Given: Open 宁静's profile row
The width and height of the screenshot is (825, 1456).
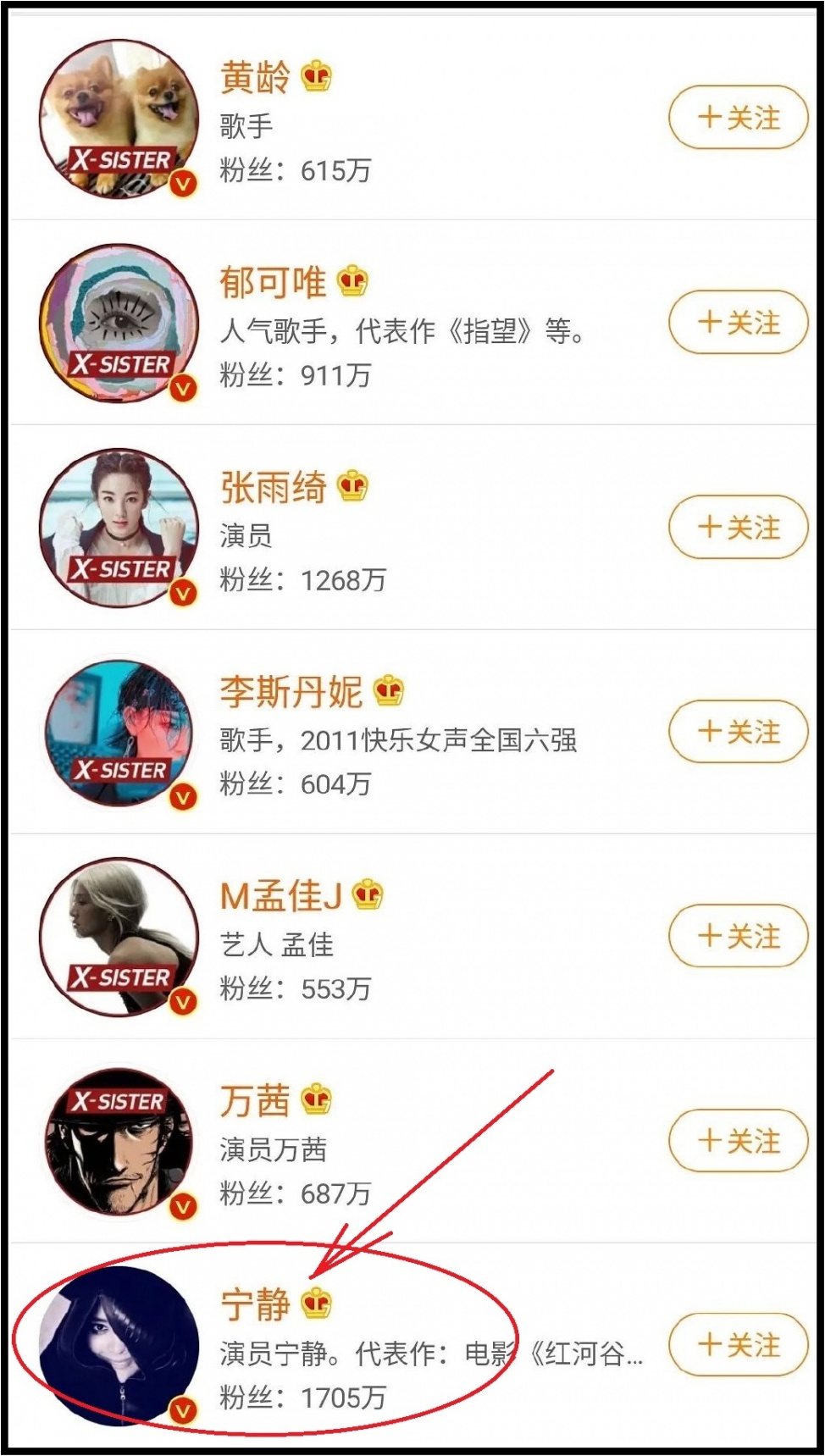Looking at the screenshot, I should (254, 1305).
